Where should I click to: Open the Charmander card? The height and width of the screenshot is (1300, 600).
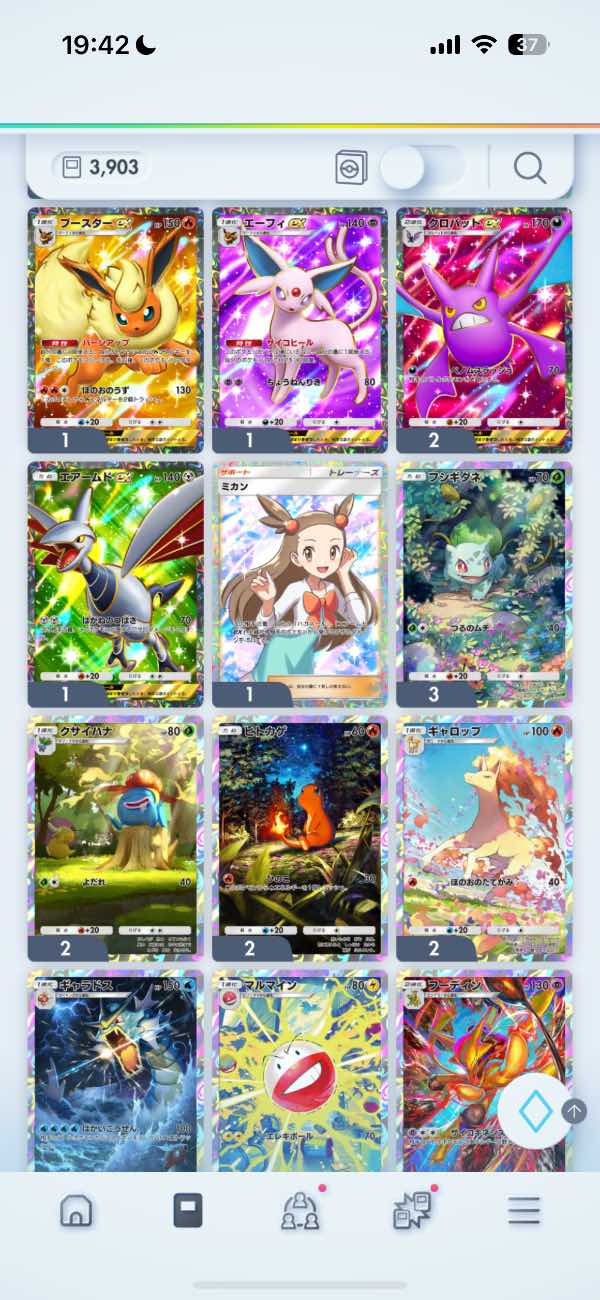[x=299, y=830]
